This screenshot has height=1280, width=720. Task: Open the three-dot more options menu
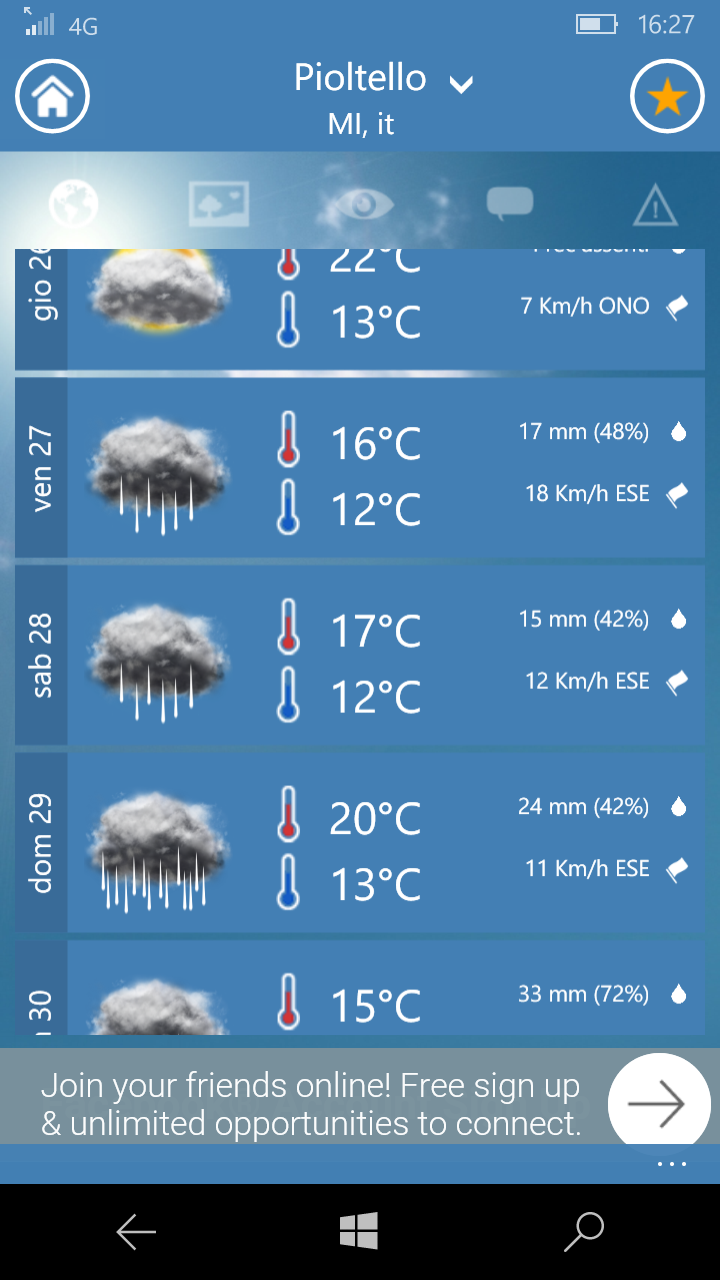[672, 1165]
